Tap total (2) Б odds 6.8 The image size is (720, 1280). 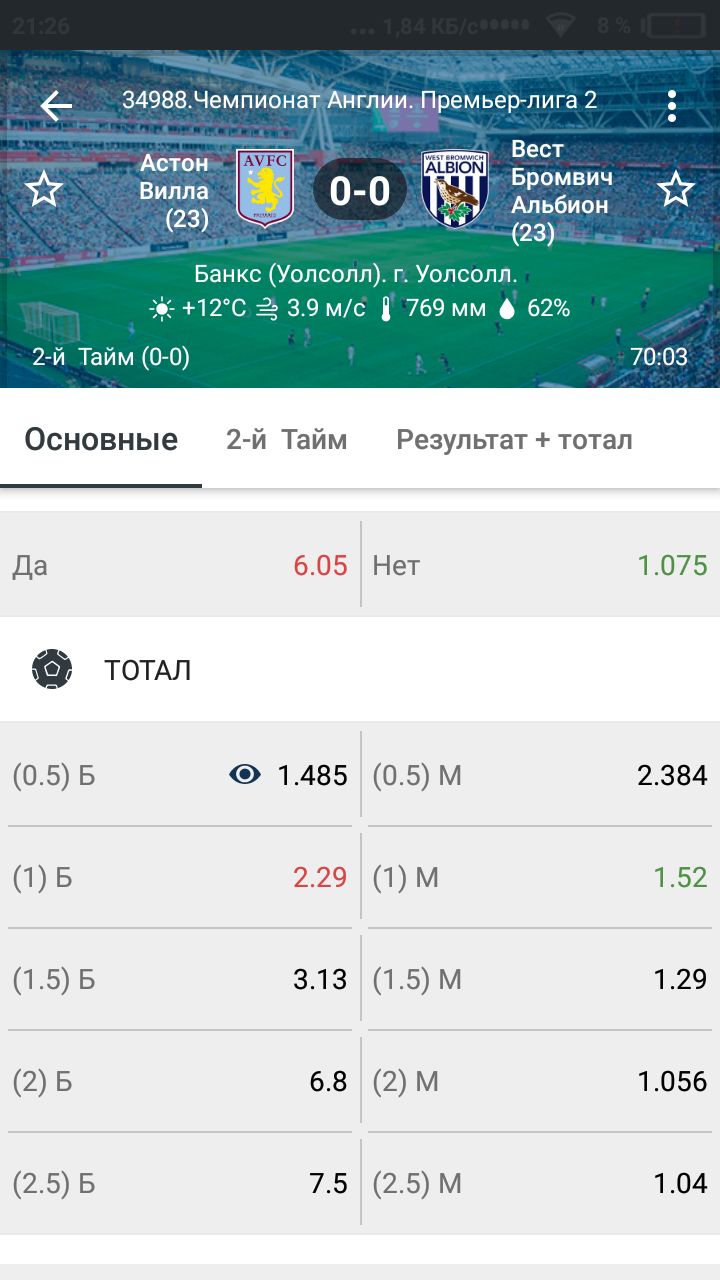pos(180,1082)
